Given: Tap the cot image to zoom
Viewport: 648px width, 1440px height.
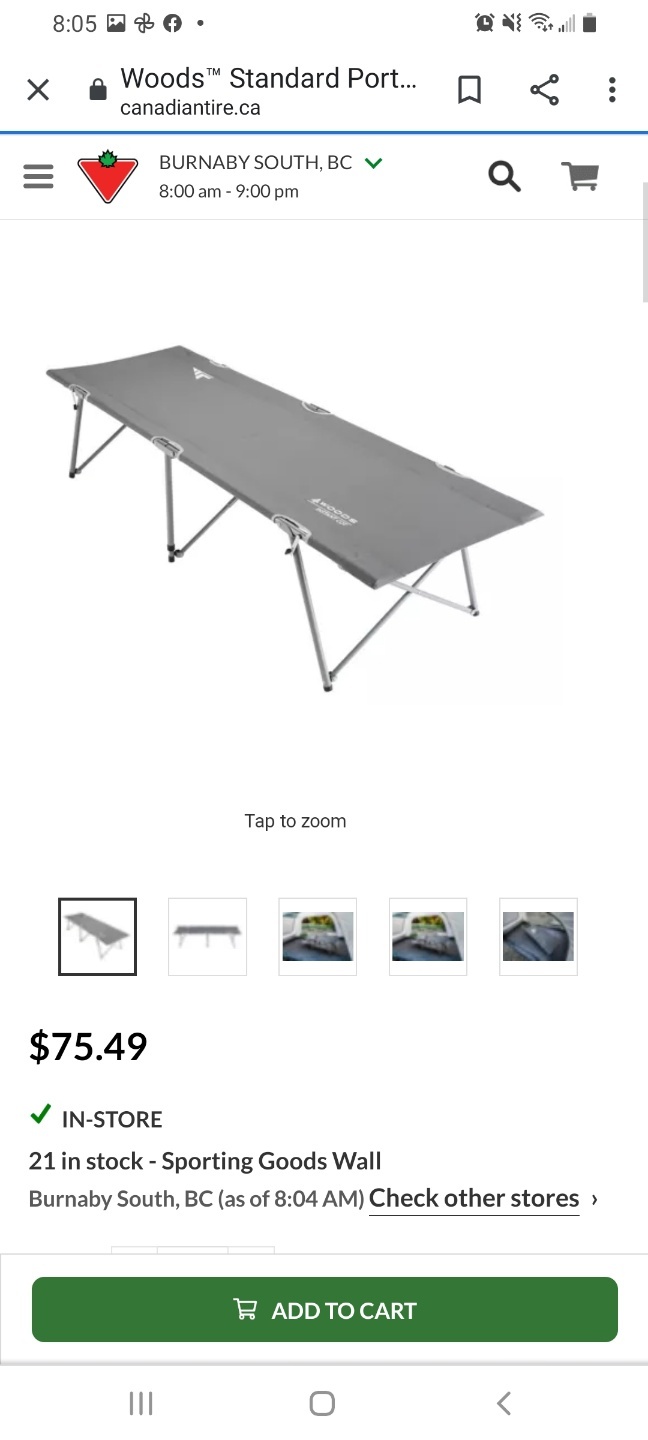Looking at the screenshot, I should coord(295,520).
